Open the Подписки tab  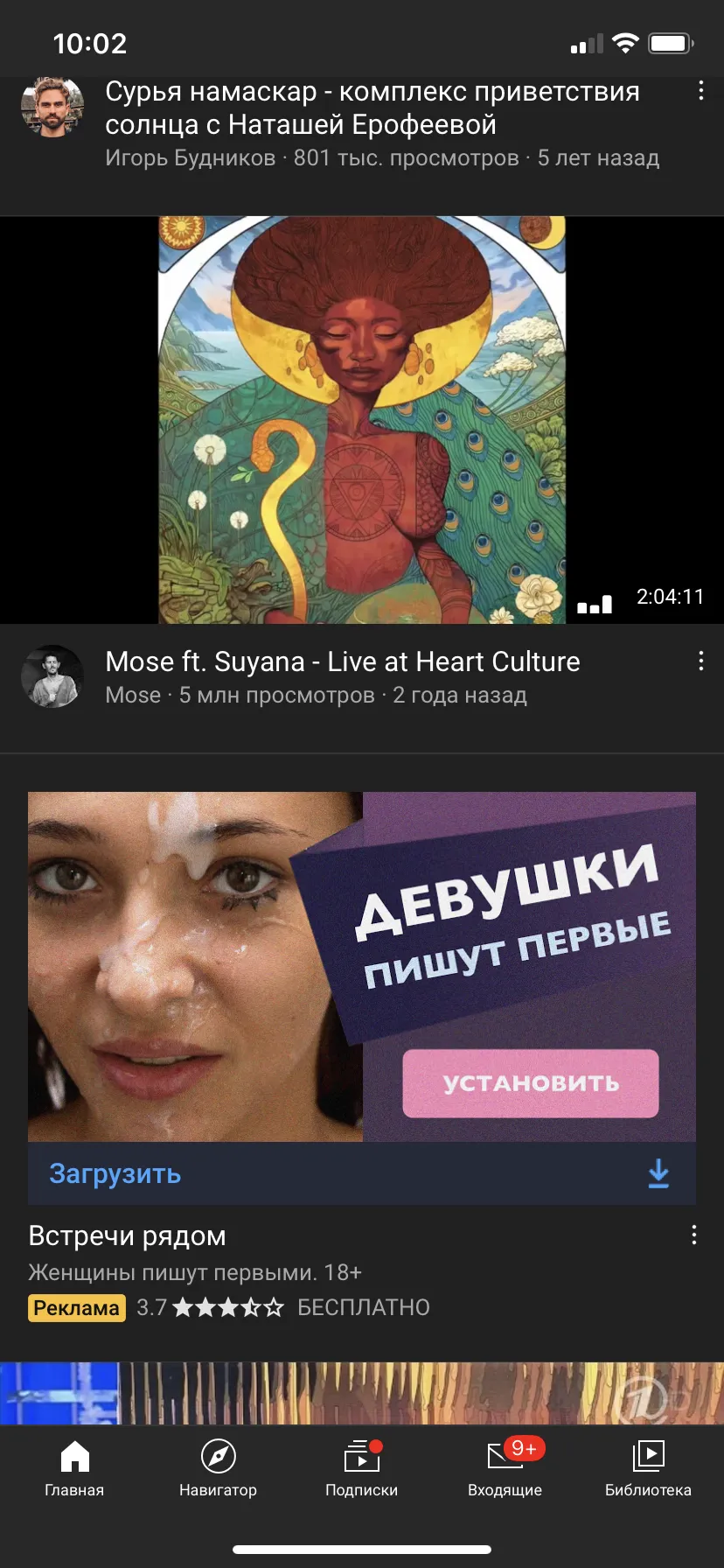tap(361, 1469)
